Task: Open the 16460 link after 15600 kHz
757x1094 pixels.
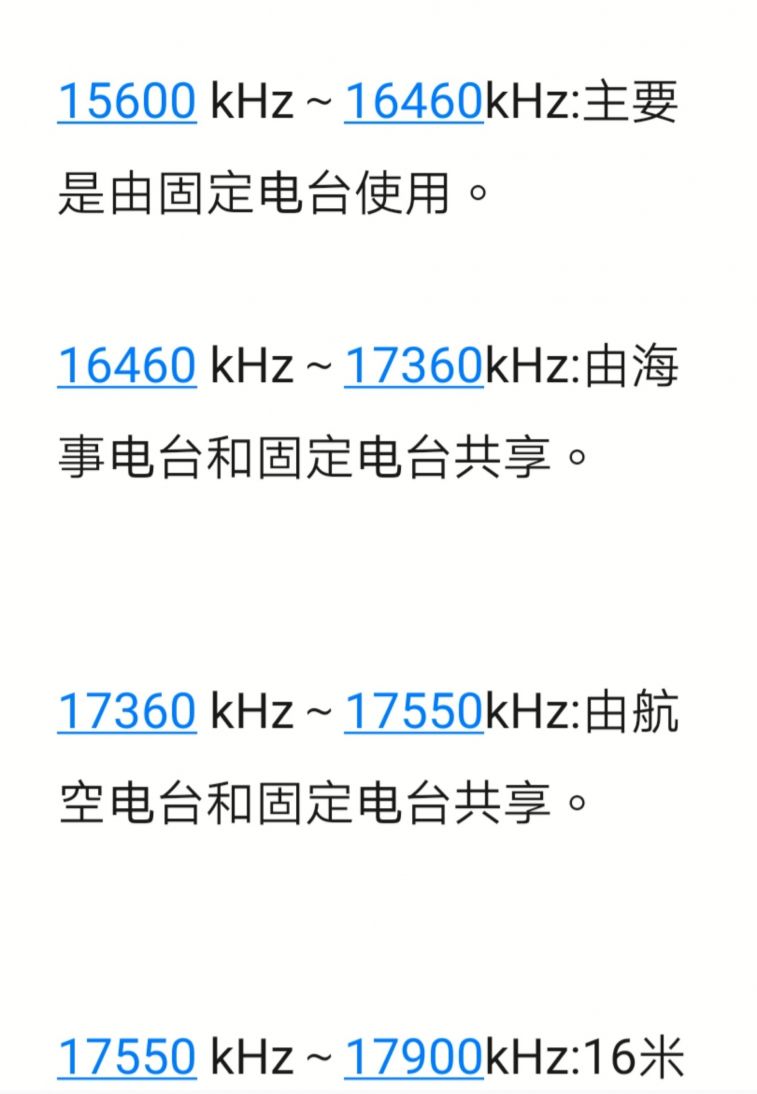Action: coord(414,102)
